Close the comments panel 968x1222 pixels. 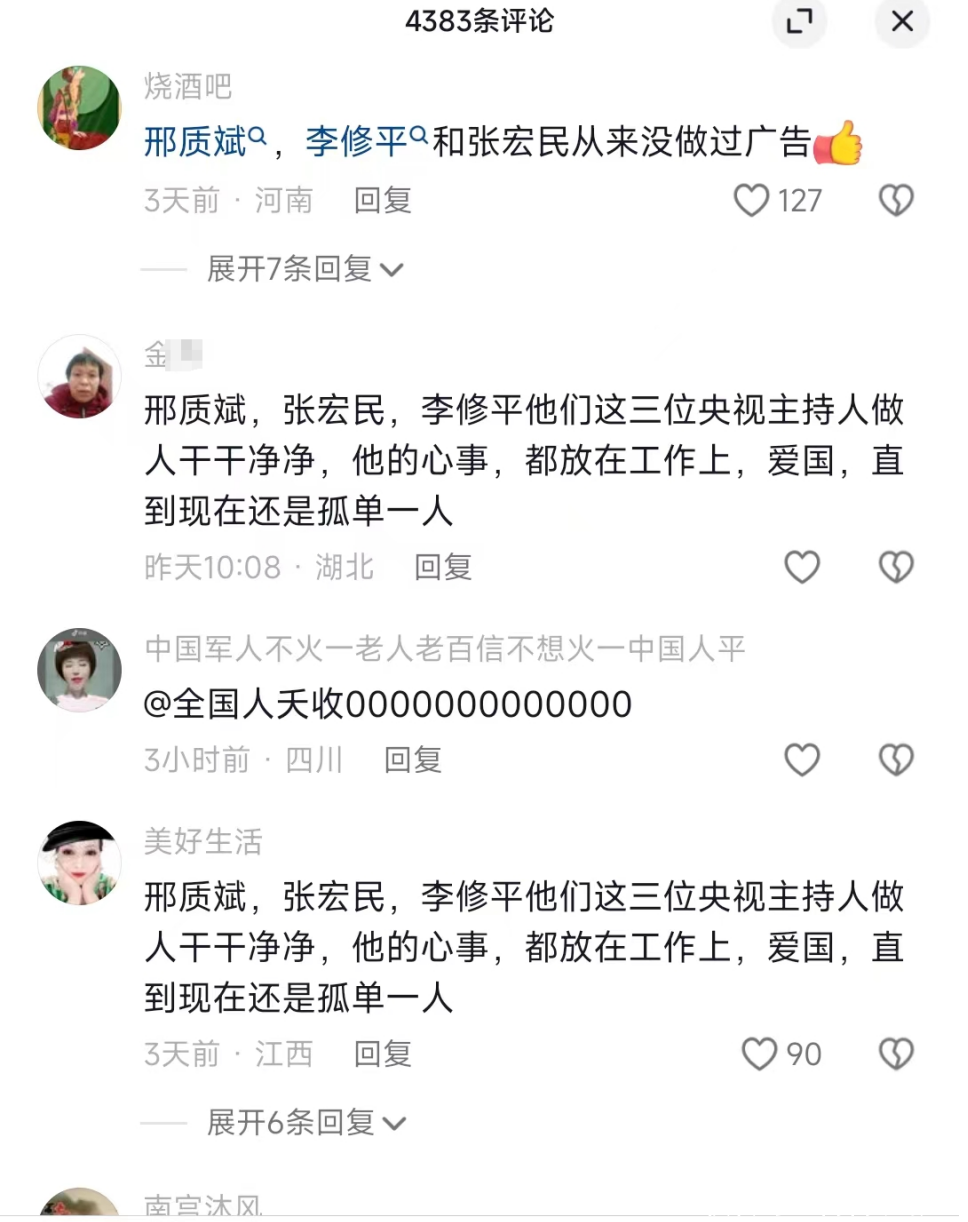(x=901, y=22)
